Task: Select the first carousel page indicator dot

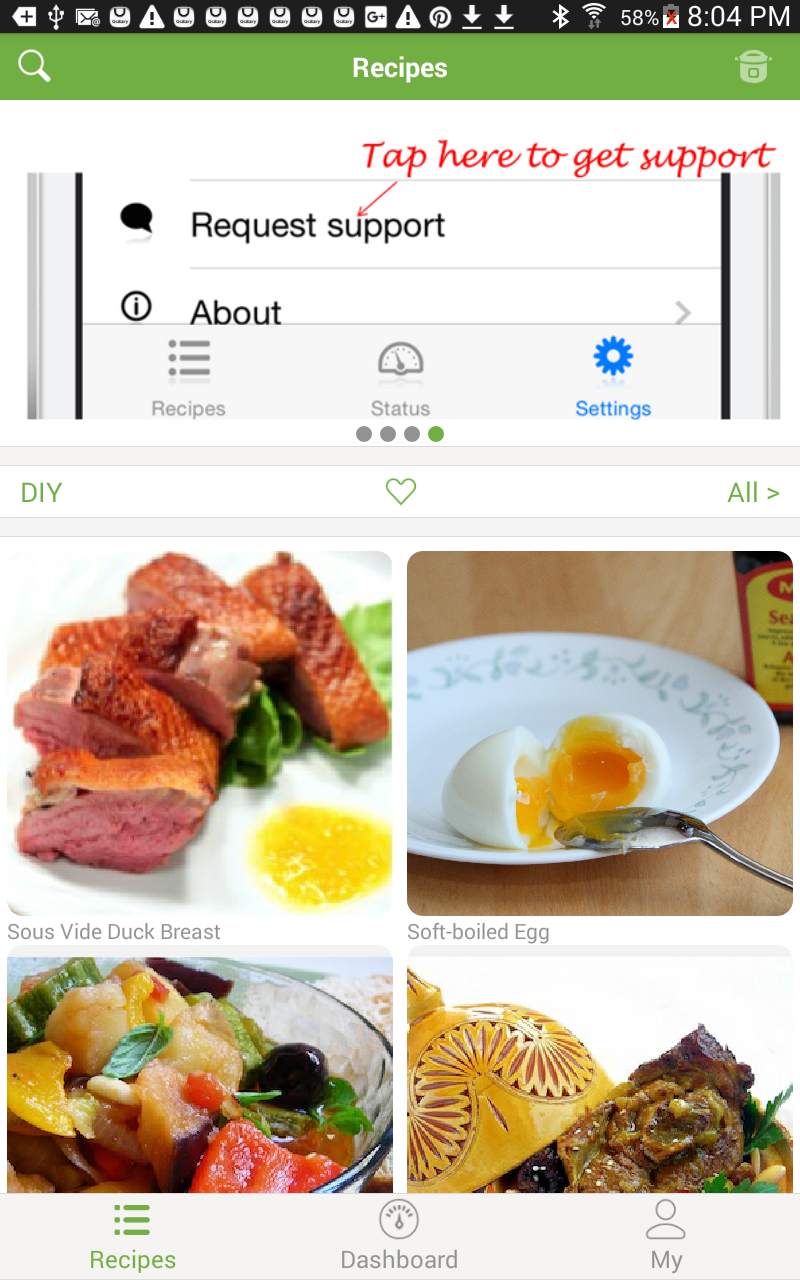Action: (x=364, y=434)
